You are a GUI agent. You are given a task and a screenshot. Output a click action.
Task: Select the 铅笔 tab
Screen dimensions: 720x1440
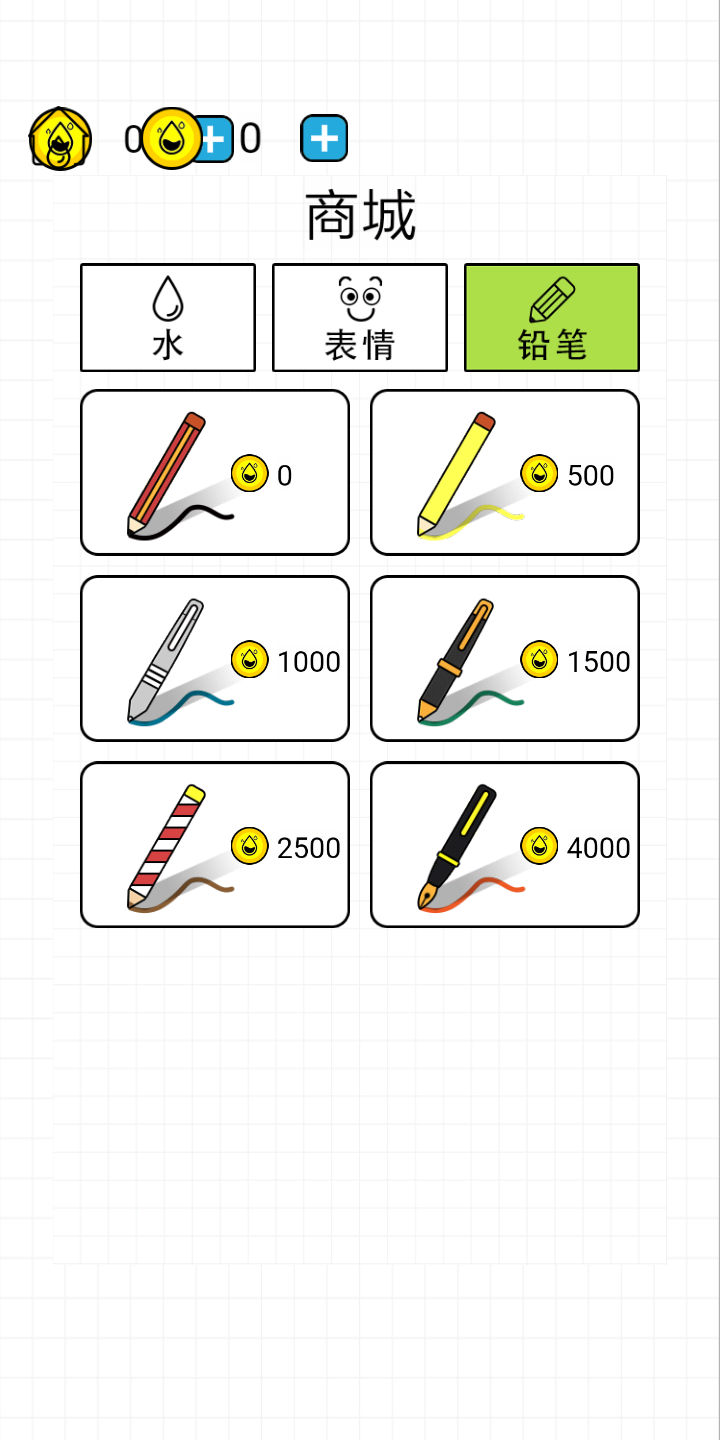[x=552, y=318]
